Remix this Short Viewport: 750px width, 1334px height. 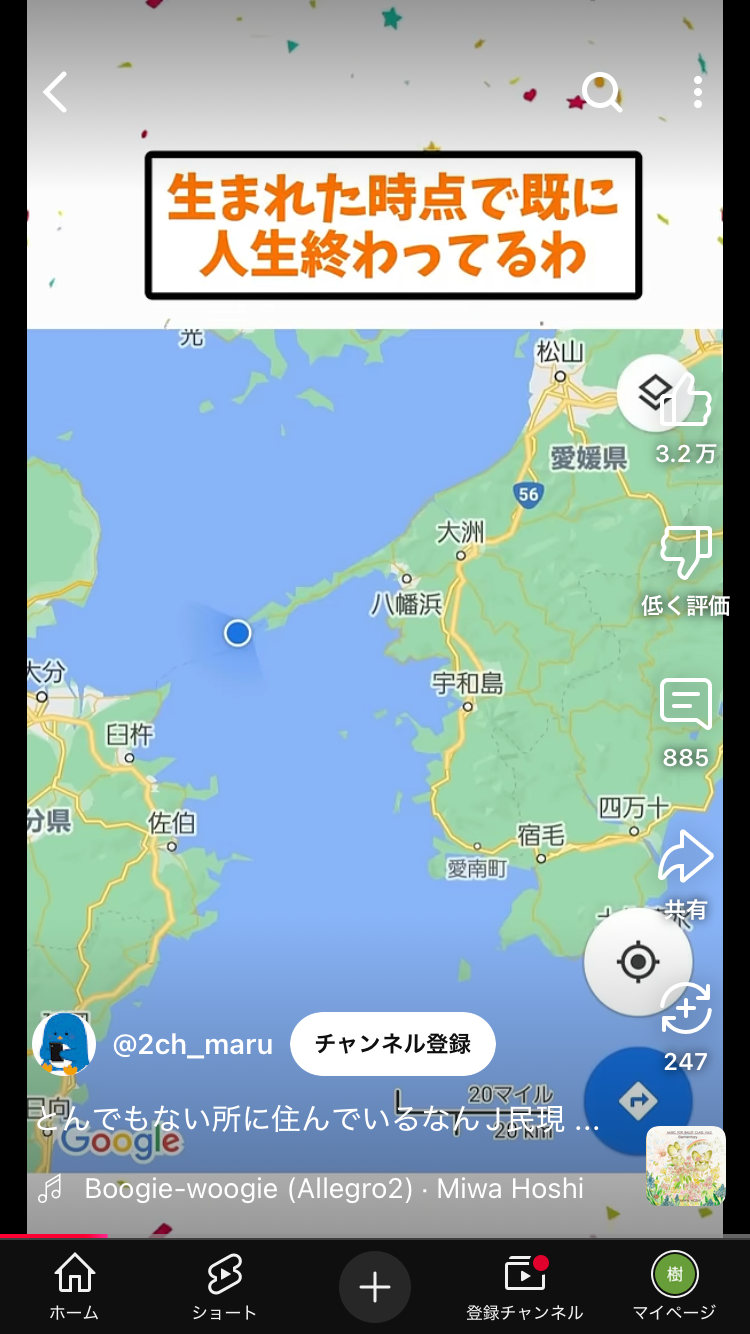click(x=686, y=1008)
